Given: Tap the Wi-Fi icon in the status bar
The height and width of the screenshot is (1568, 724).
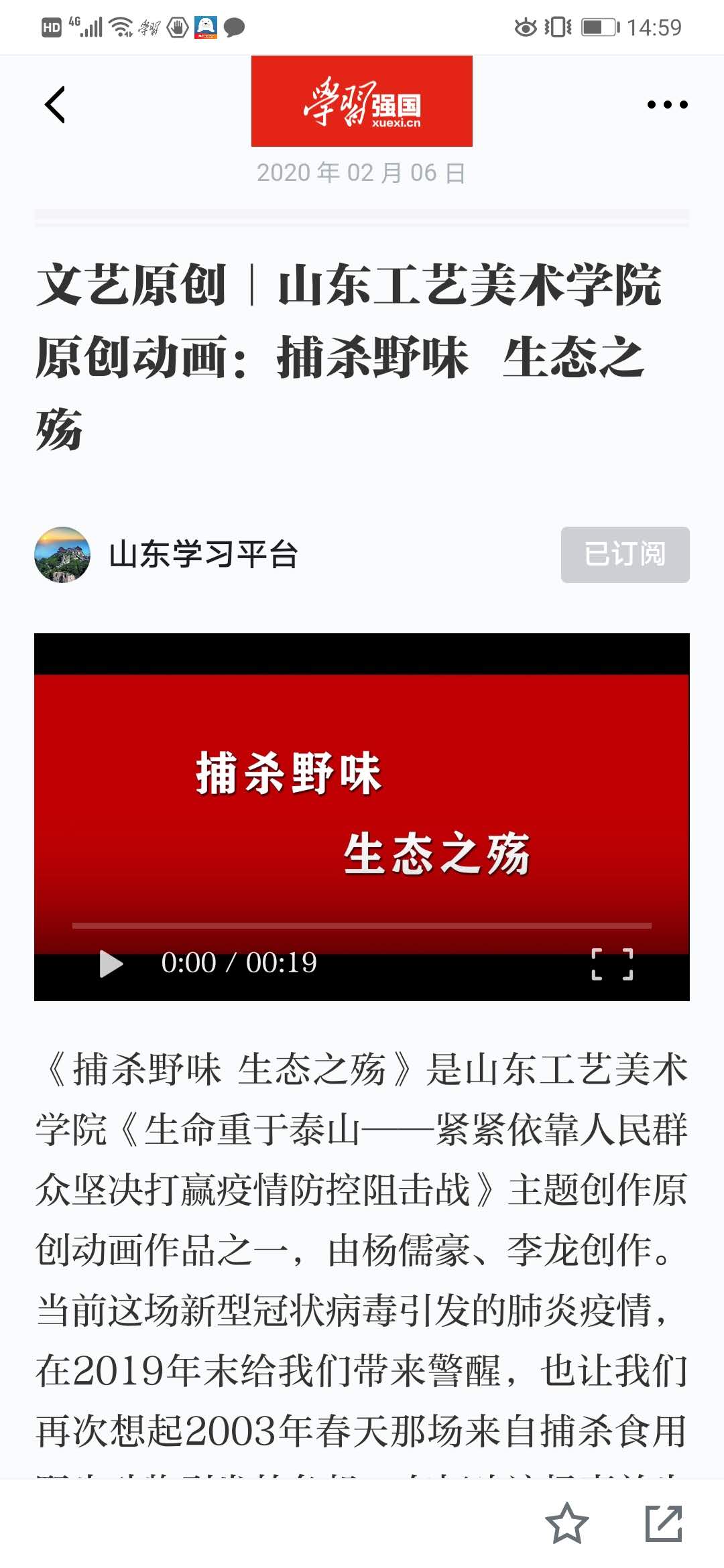Looking at the screenshot, I should click(x=119, y=25).
